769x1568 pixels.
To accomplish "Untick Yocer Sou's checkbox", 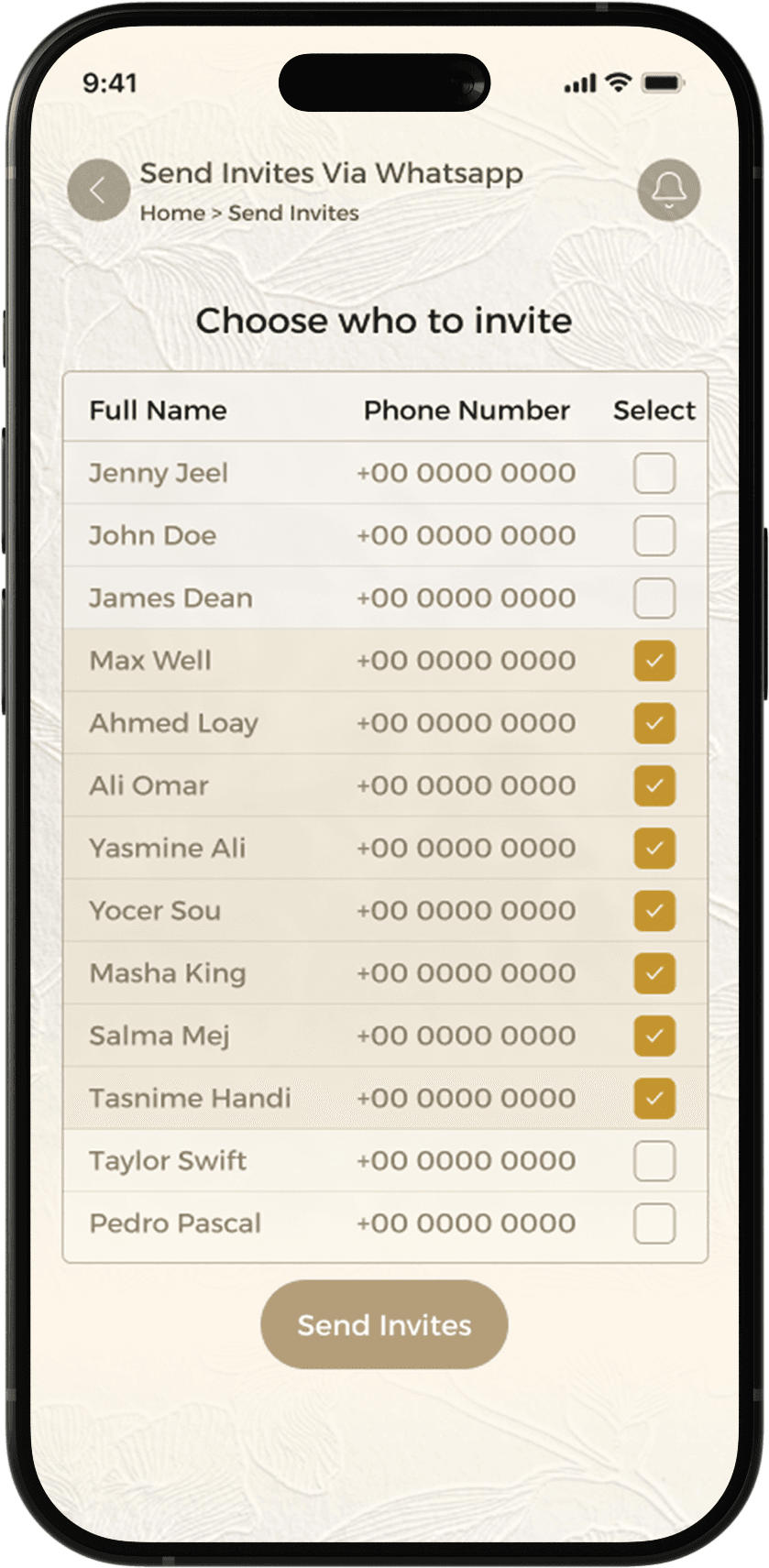I will pyautogui.click(x=654, y=911).
